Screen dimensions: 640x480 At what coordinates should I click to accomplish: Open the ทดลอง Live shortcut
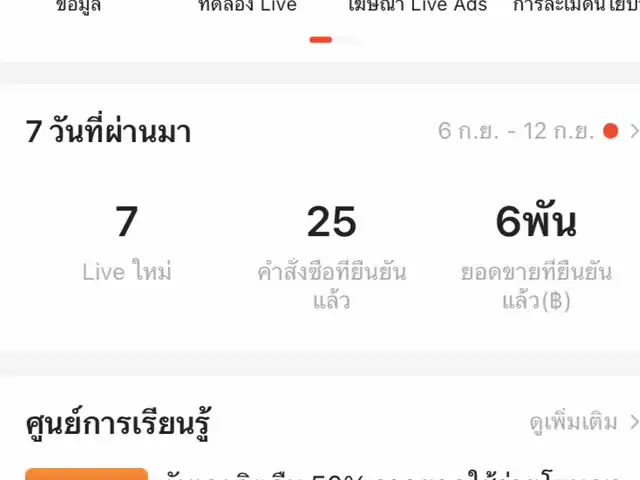pyautogui.click(x=247, y=6)
